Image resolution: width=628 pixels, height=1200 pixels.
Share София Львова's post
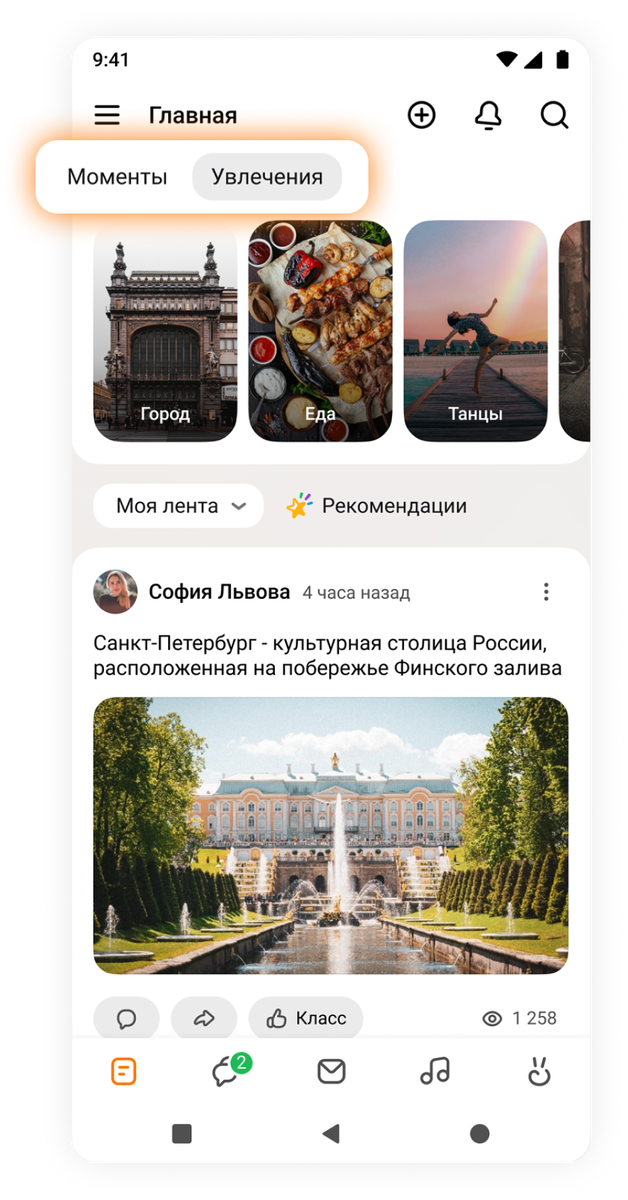pyautogui.click(x=204, y=1018)
